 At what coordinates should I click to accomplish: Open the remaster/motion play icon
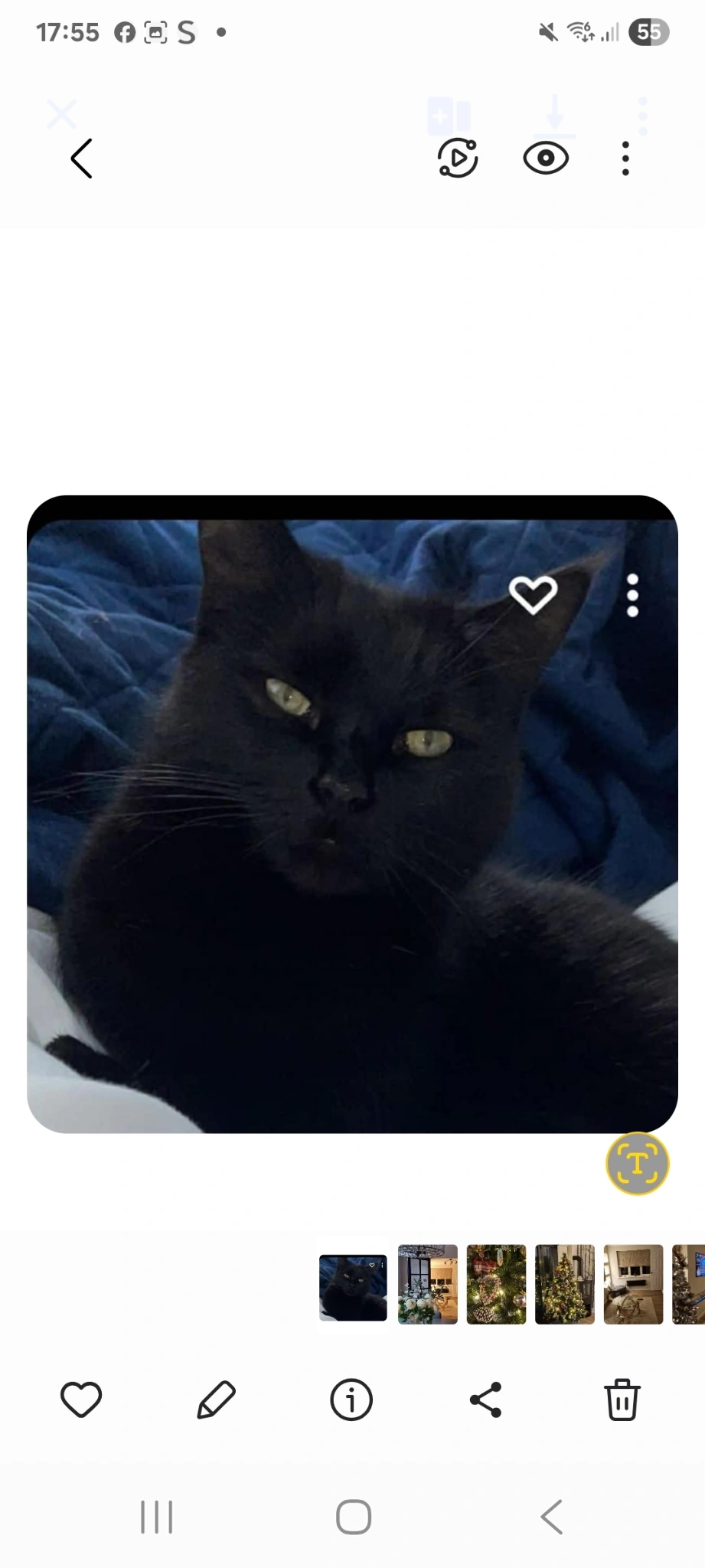tap(458, 158)
